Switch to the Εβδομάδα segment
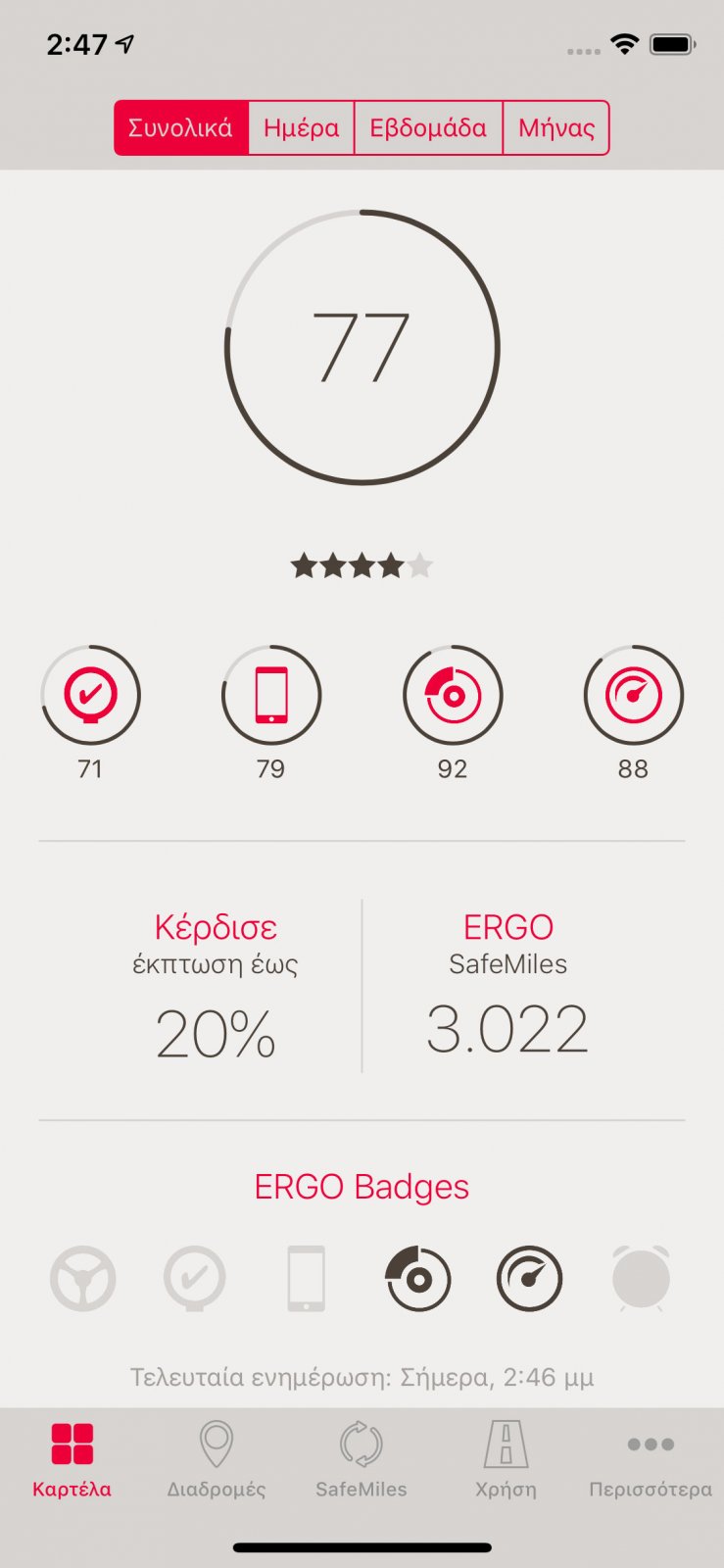Image resolution: width=724 pixels, height=1568 pixels. click(x=428, y=128)
